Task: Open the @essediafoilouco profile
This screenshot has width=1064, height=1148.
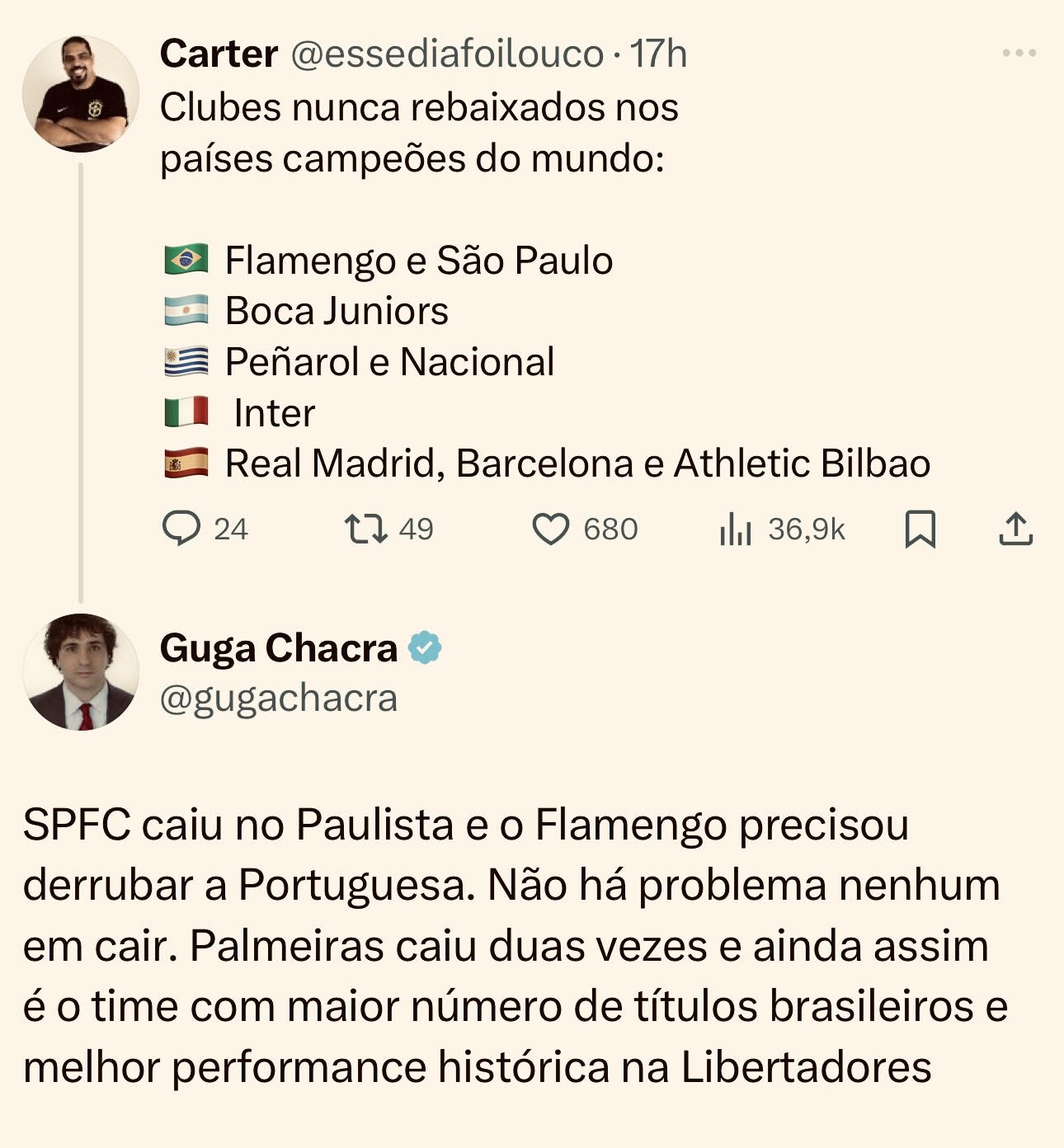Action: 446,54
